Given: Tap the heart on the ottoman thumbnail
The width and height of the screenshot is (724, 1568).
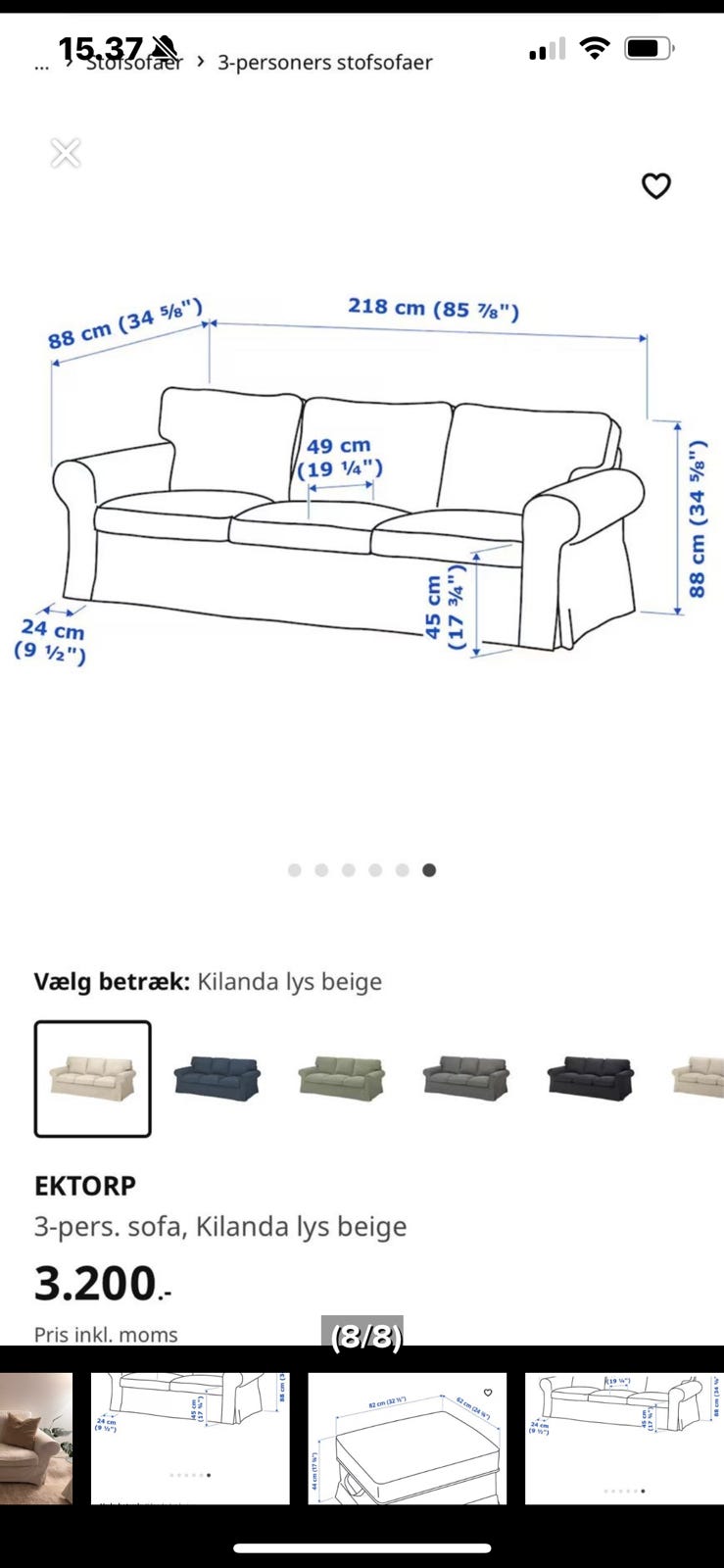Looking at the screenshot, I should pyautogui.click(x=489, y=1392).
